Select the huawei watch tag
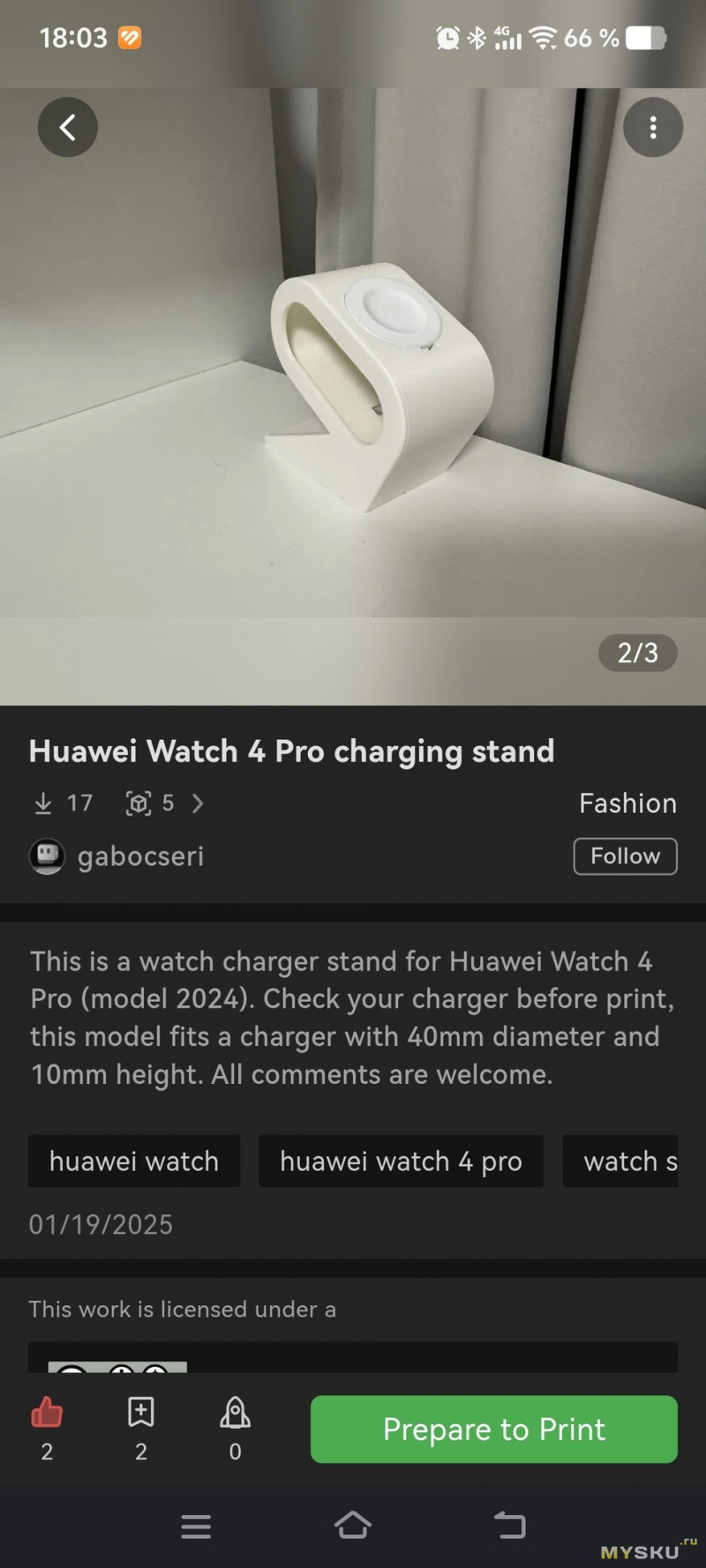 pyautogui.click(x=134, y=1161)
